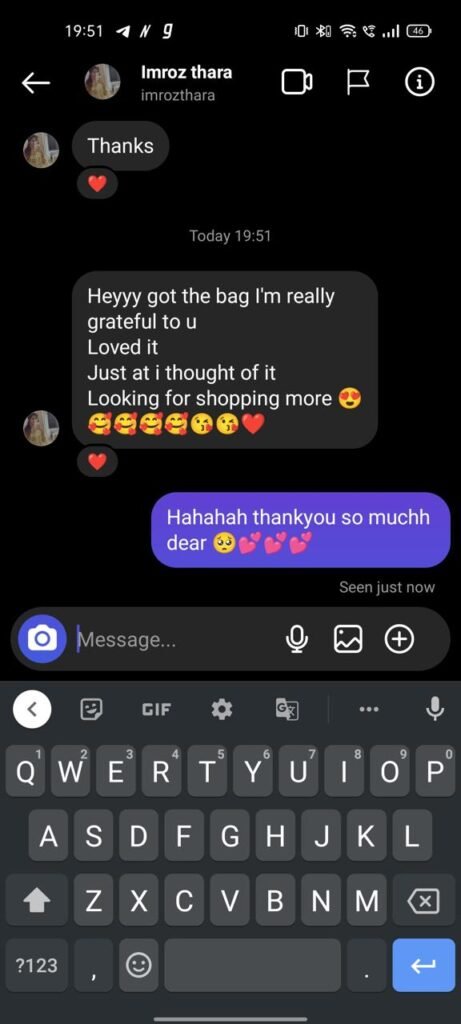The height and width of the screenshot is (1024, 461).
Task: Record a voice message with microphone
Action: pyautogui.click(x=297, y=639)
